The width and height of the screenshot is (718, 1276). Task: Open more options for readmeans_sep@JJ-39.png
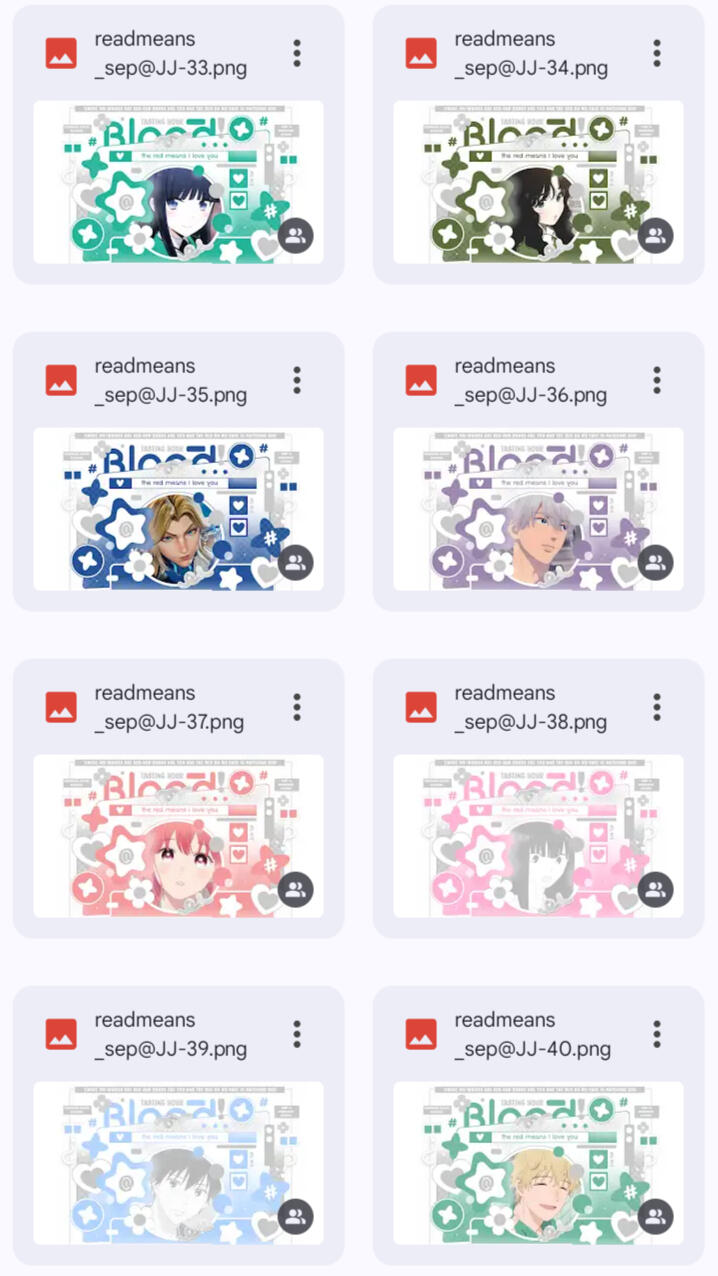coord(297,1035)
